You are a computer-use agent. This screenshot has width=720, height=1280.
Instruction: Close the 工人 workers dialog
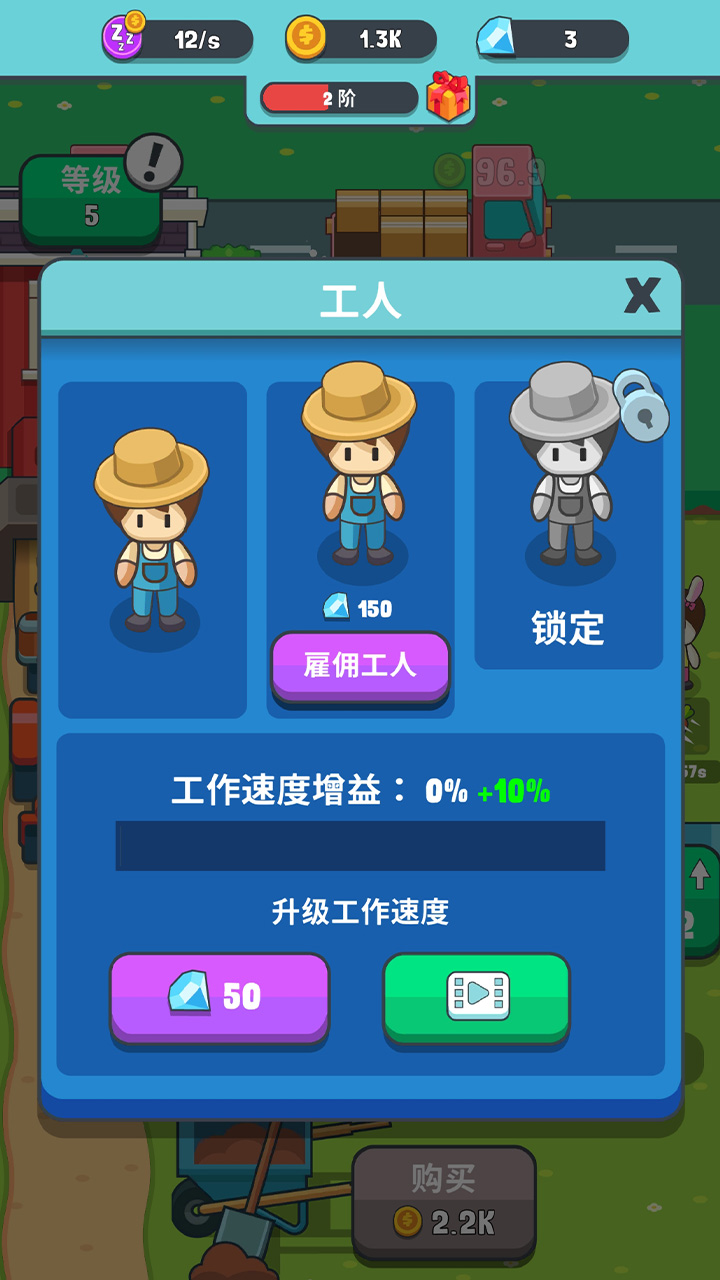coord(641,296)
